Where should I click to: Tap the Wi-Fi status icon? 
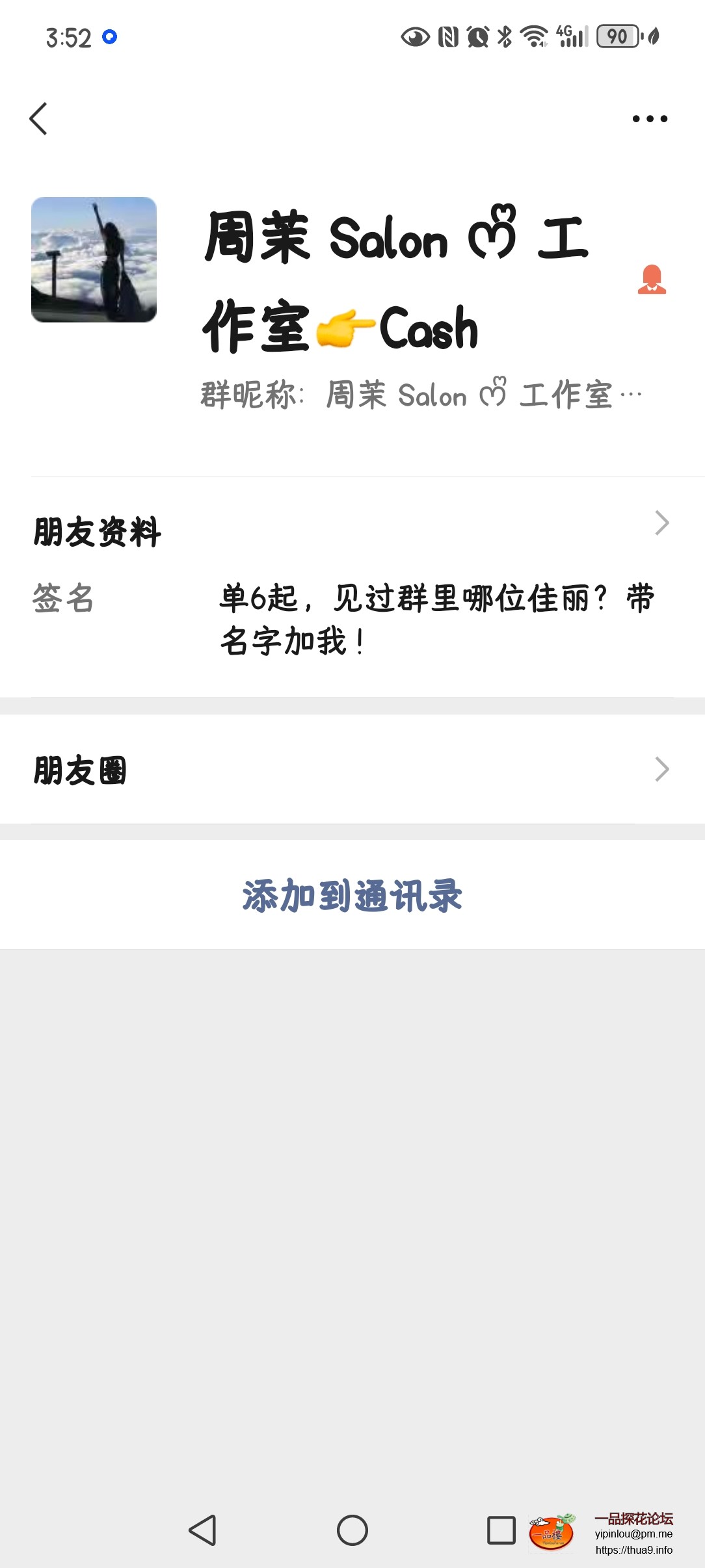click(x=533, y=36)
